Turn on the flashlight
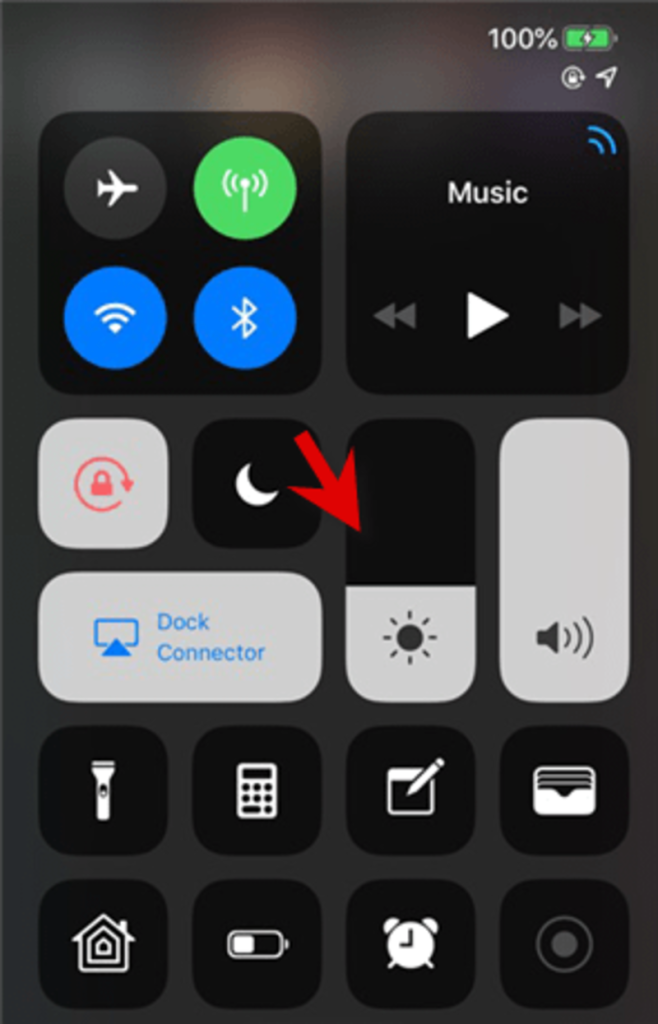The image size is (658, 1024). click(103, 790)
